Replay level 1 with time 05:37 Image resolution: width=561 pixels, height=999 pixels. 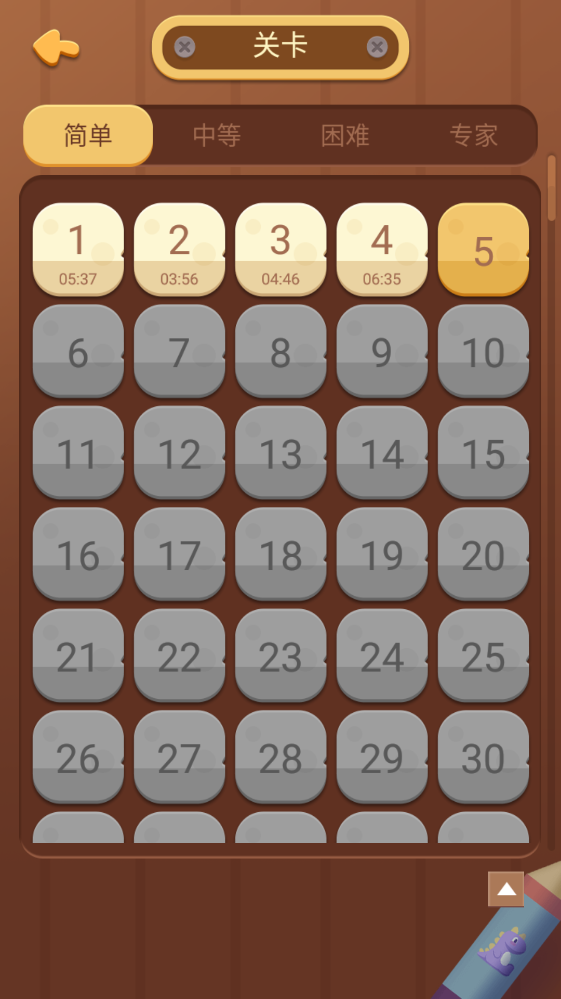pyautogui.click(x=78, y=249)
